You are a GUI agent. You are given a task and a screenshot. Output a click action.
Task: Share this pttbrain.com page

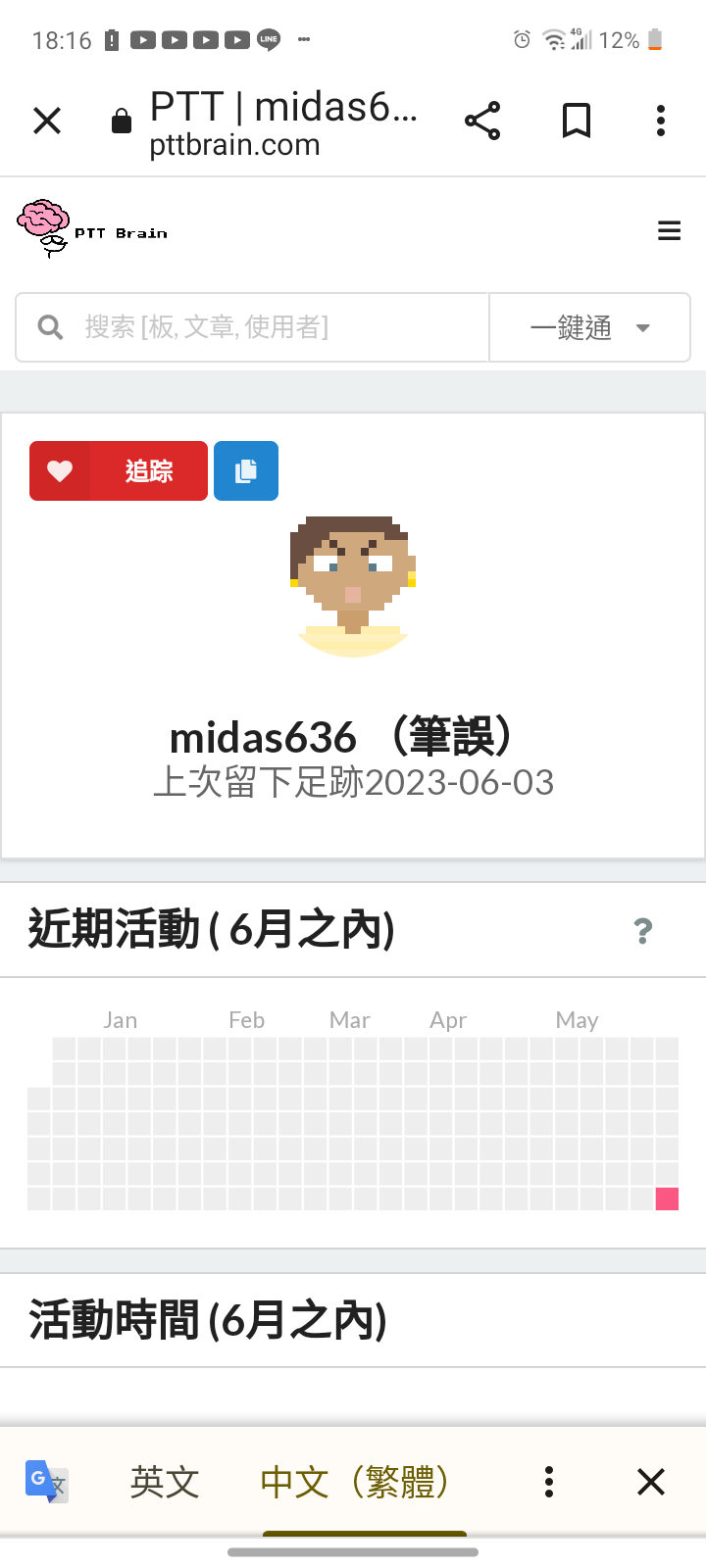click(x=482, y=121)
